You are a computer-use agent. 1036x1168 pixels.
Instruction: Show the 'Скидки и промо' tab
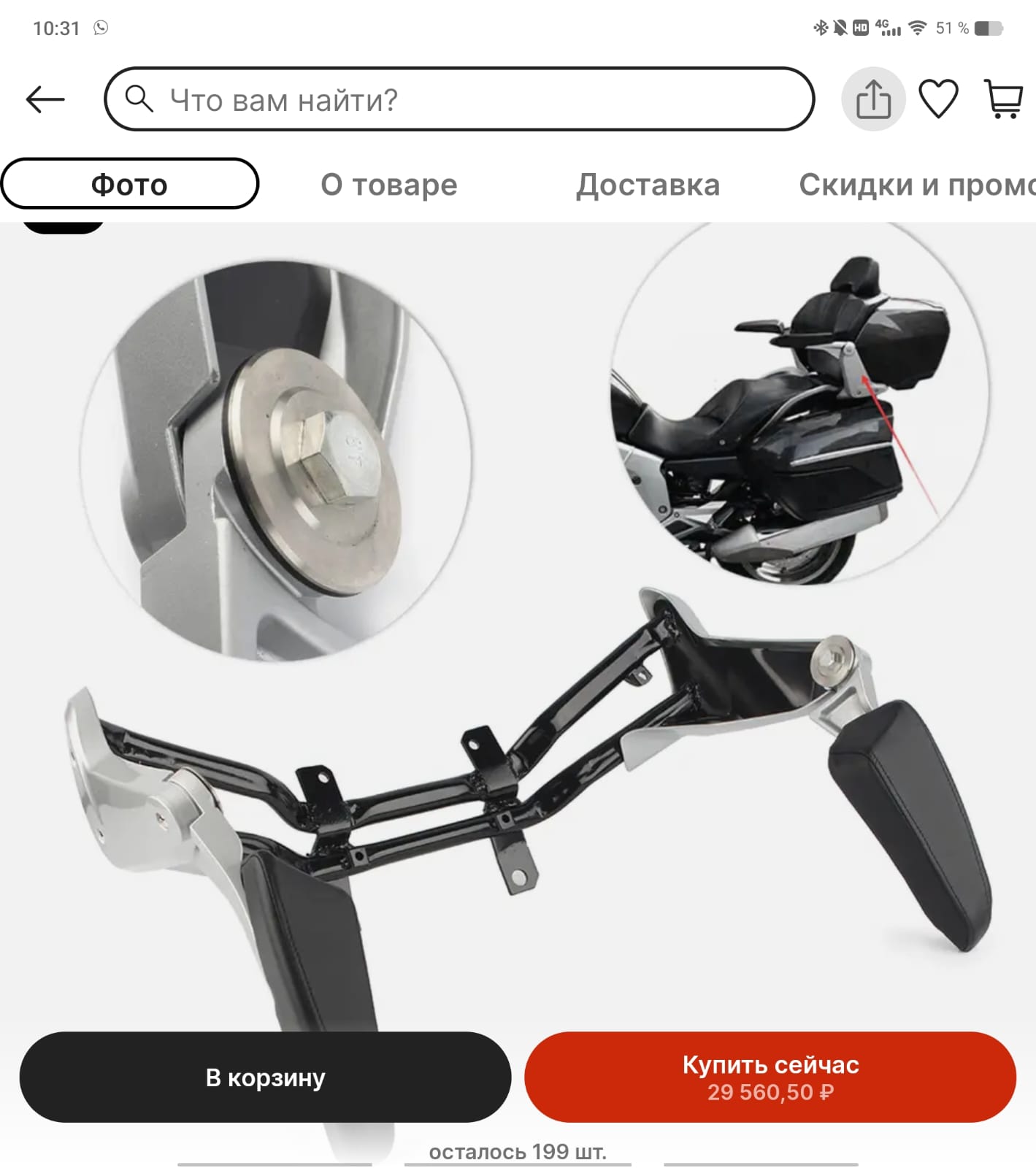coord(916,185)
